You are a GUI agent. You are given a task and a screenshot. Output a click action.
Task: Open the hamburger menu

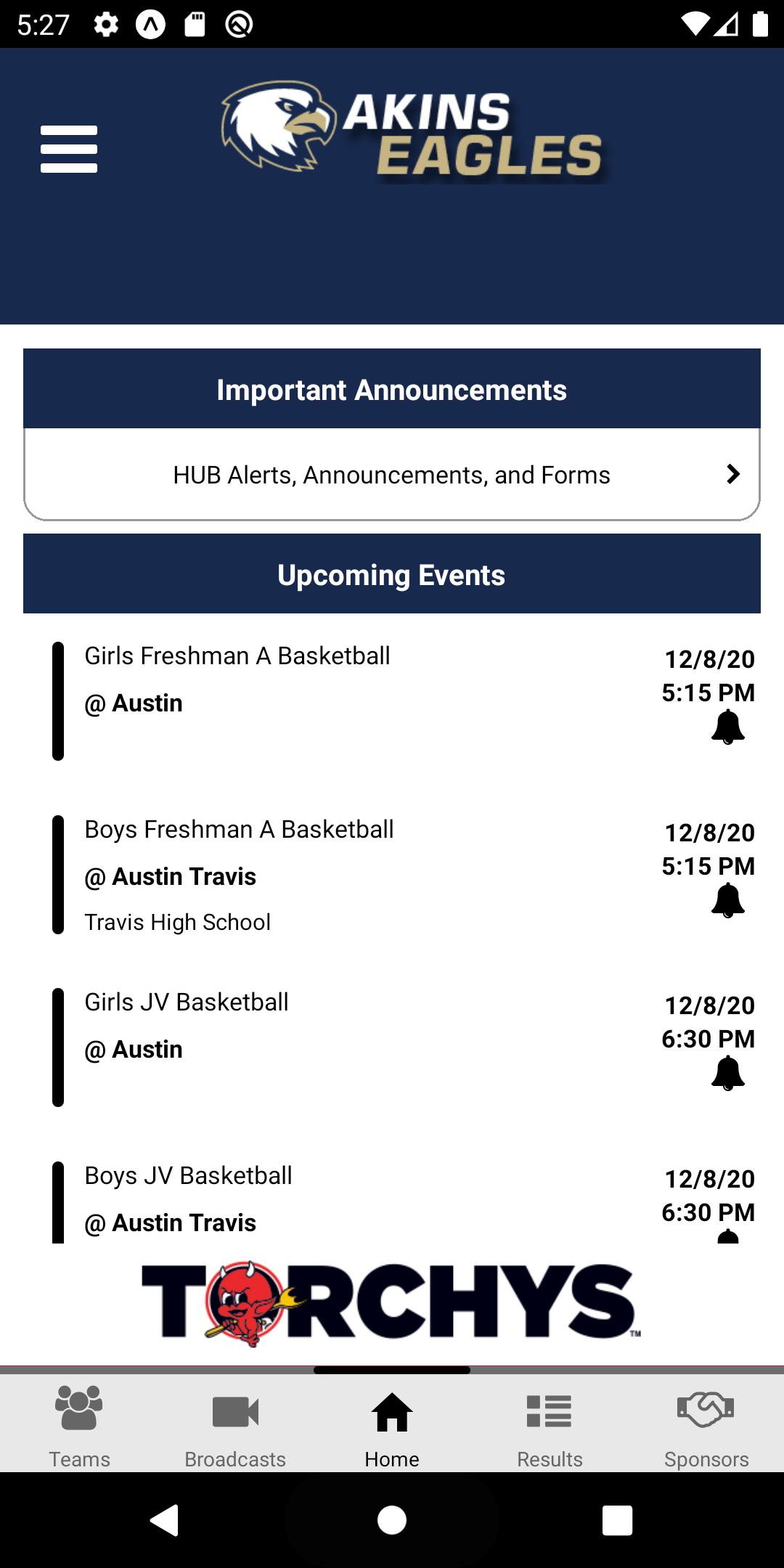coord(69,149)
